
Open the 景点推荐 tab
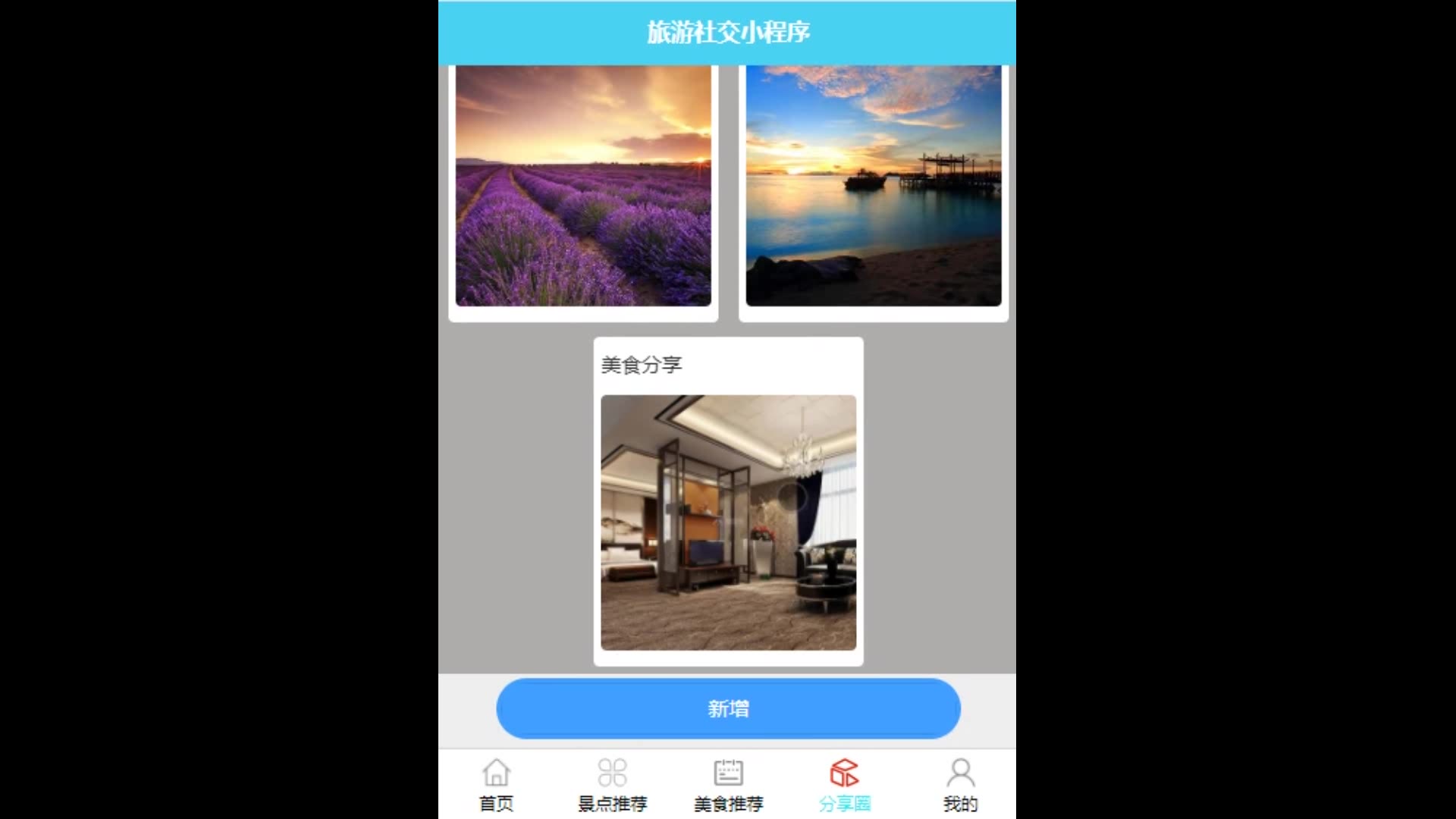[x=612, y=786]
